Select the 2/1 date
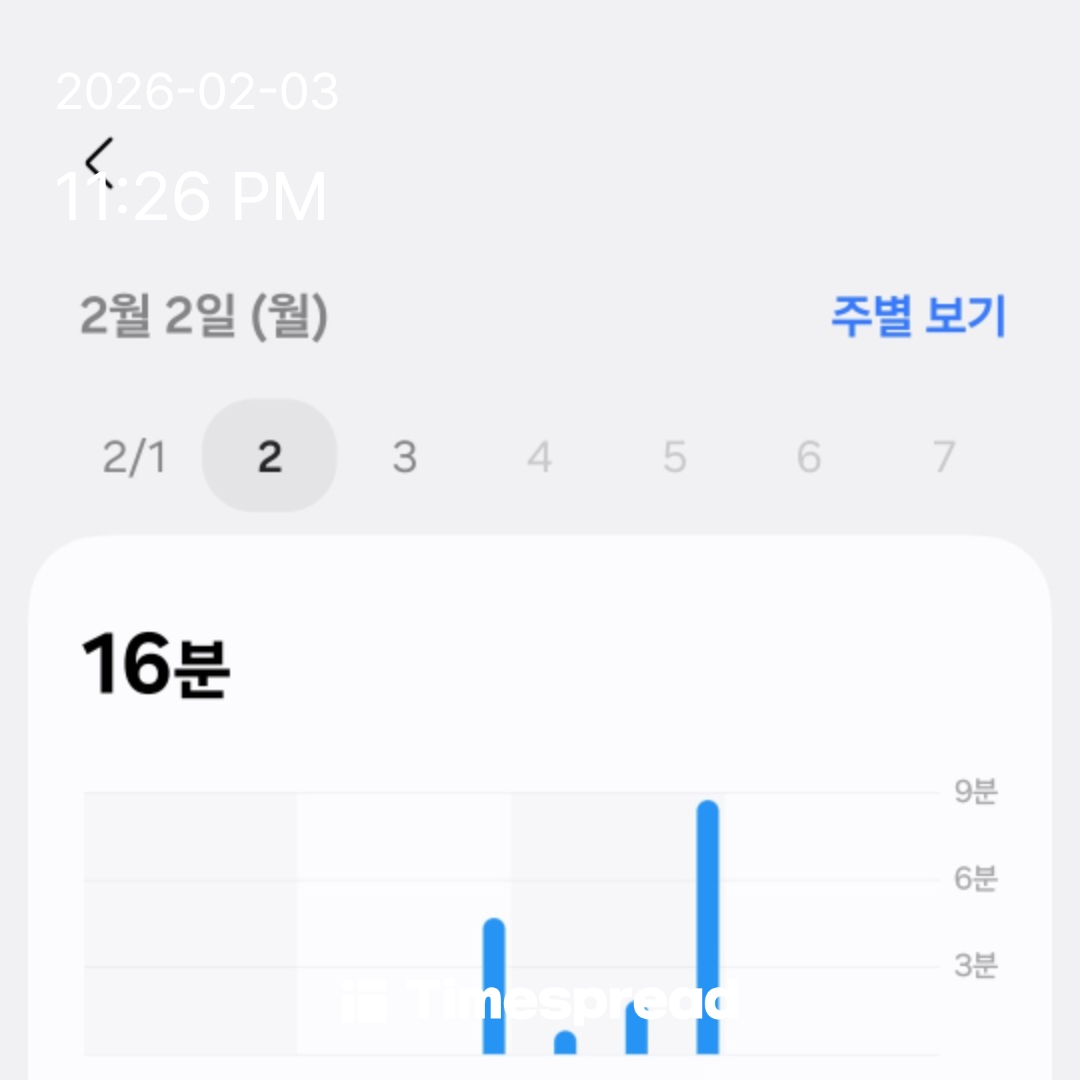This screenshot has width=1080, height=1080. point(134,457)
